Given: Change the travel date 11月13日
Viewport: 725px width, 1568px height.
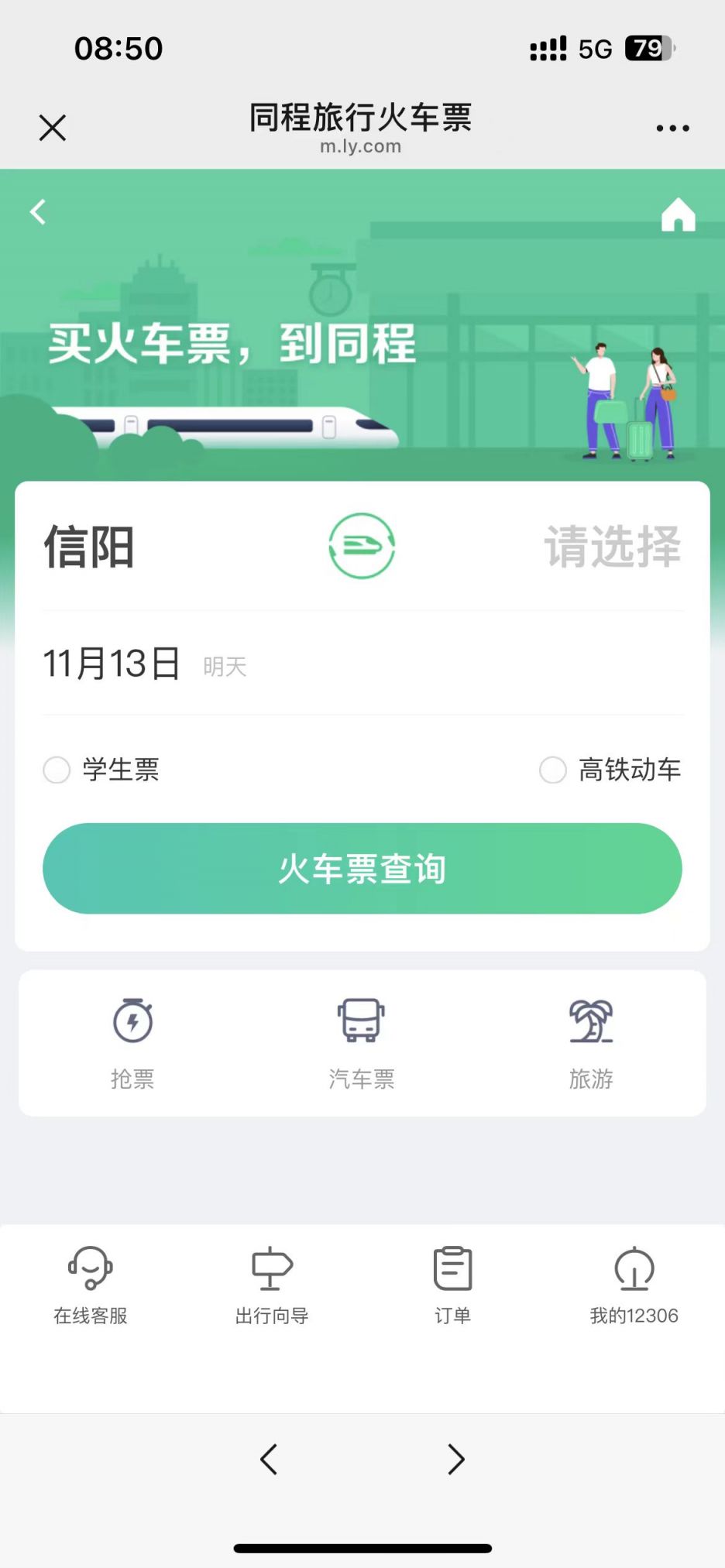Looking at the screenshot, I should coord(112,664).
